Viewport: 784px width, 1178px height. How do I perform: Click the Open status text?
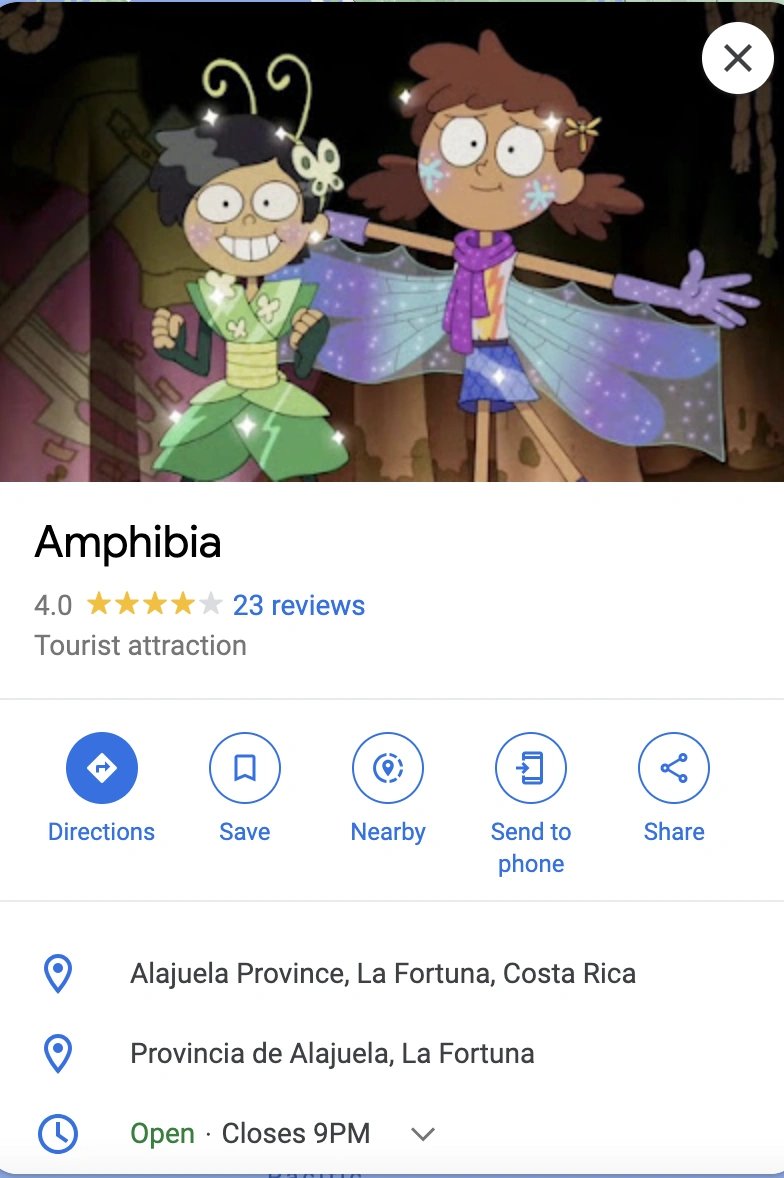pos(161,1133)
